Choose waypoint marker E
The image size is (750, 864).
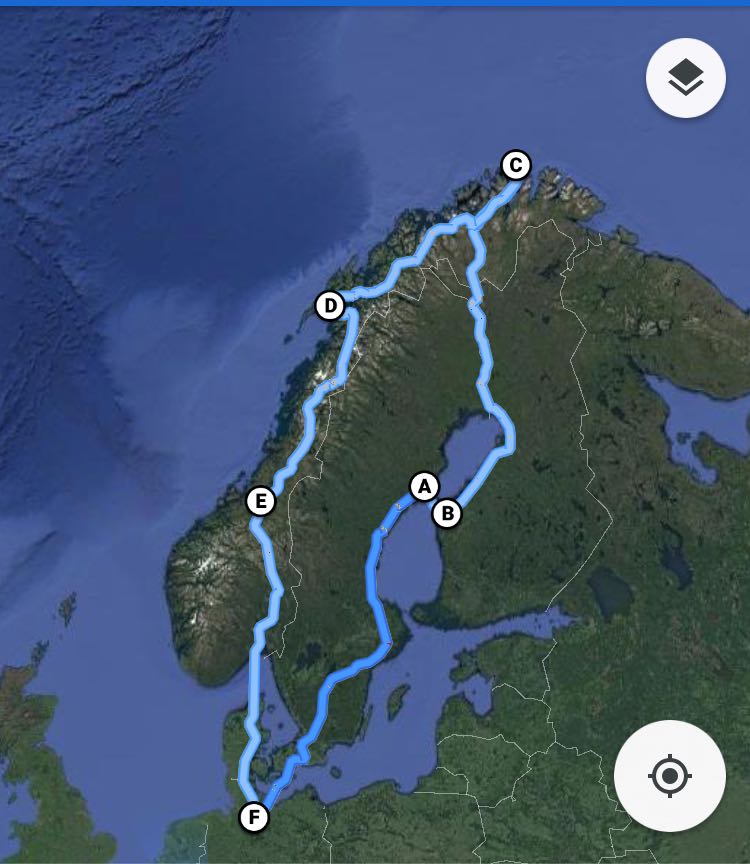click(260, 501)
